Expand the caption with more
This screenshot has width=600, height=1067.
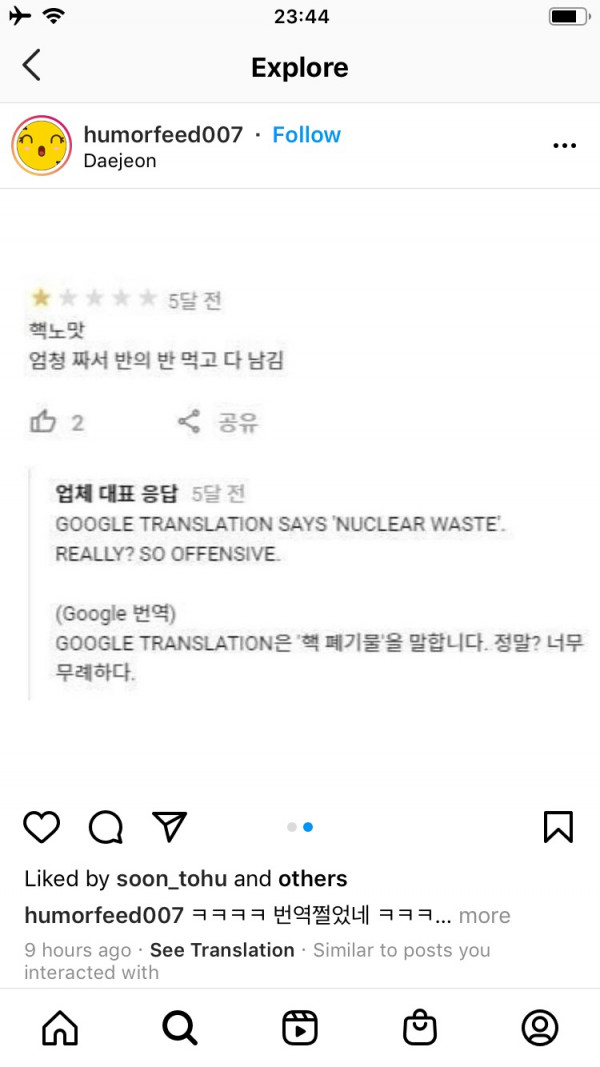click(x=484, y=915)
